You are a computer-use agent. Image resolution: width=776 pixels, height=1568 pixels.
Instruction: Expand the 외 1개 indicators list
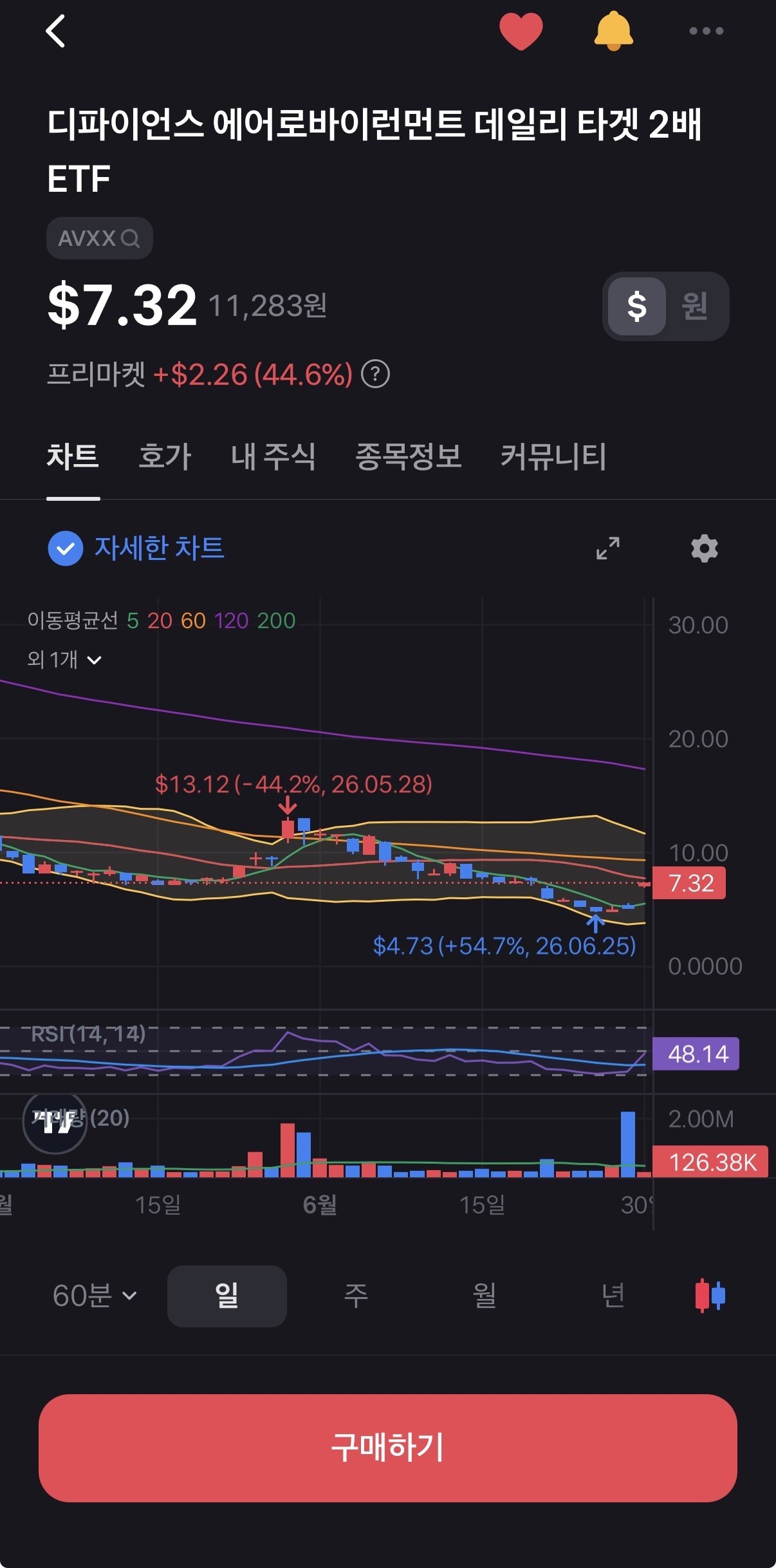click(64, 660)
